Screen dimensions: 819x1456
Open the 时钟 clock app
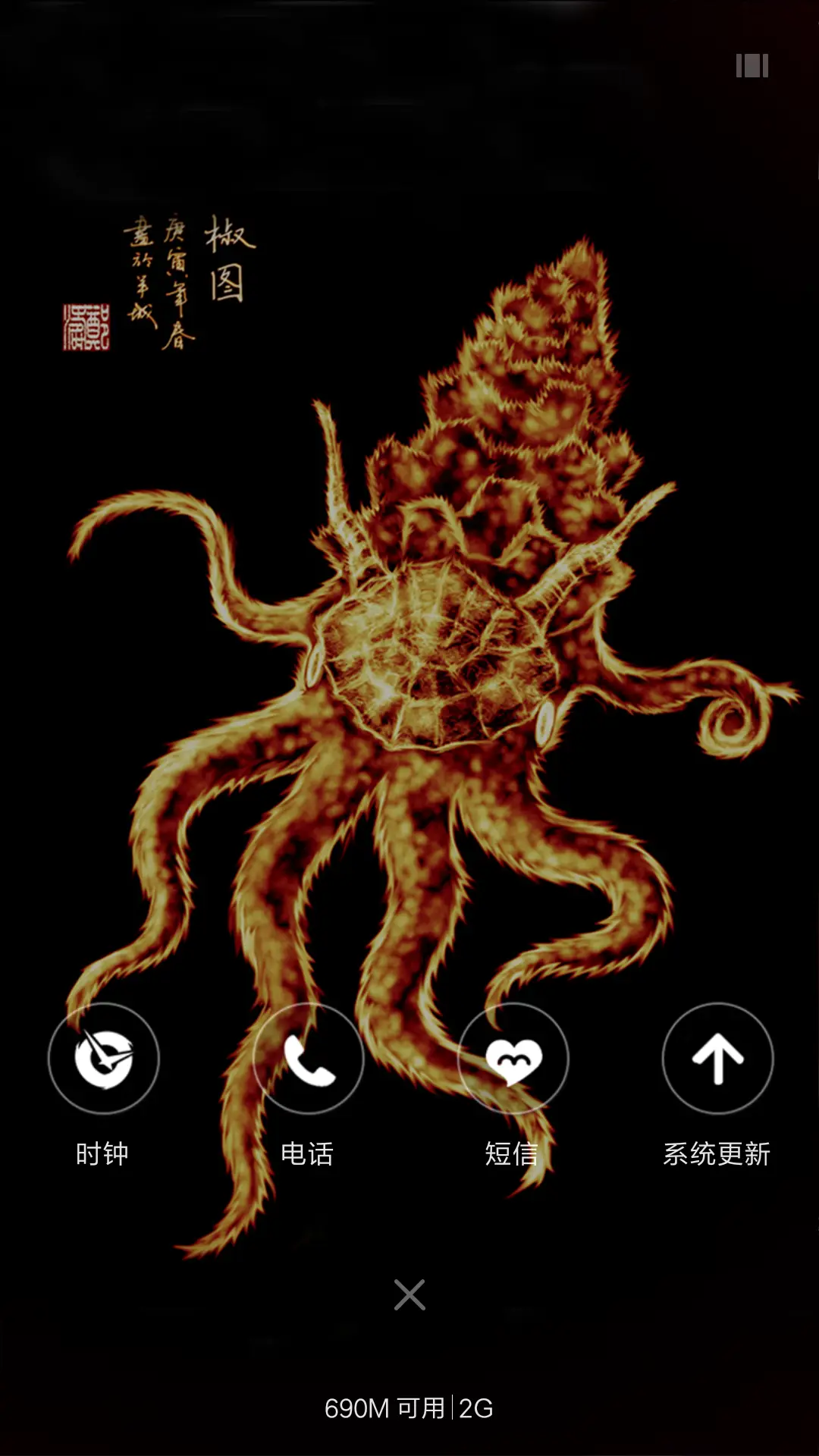point(104,1059)
